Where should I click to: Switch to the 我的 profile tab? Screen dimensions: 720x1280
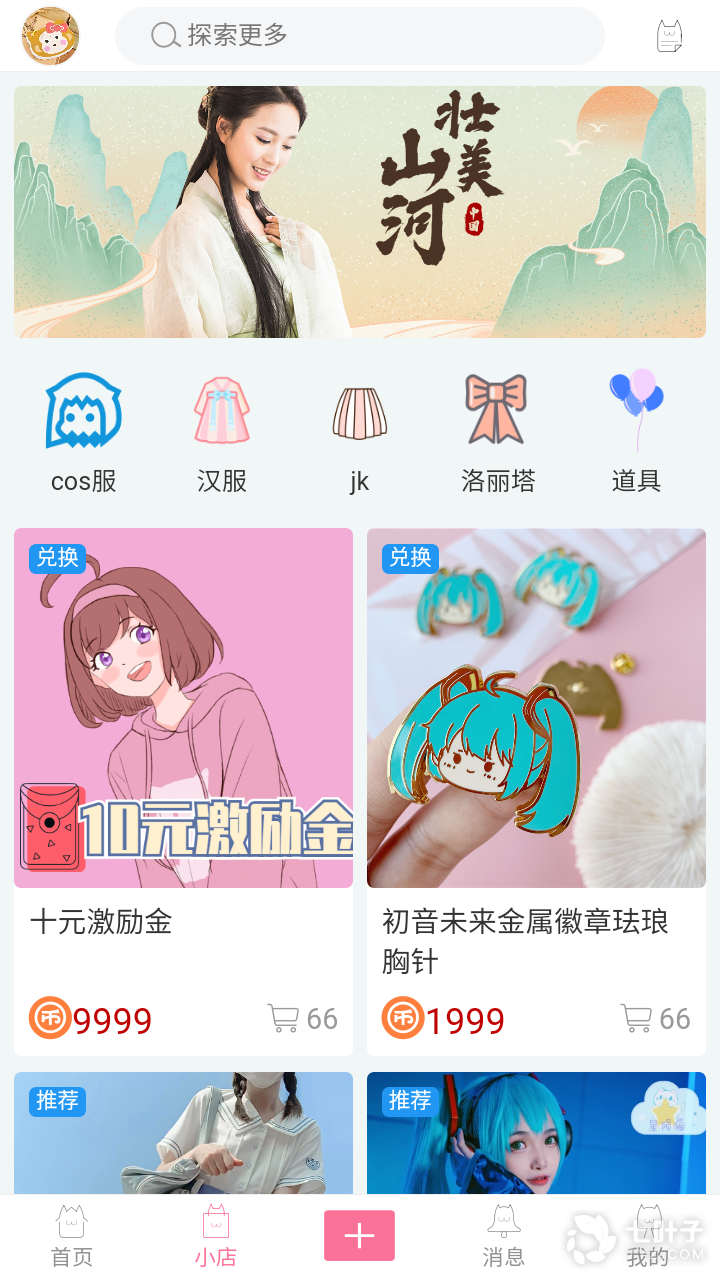click(649, 1235)
